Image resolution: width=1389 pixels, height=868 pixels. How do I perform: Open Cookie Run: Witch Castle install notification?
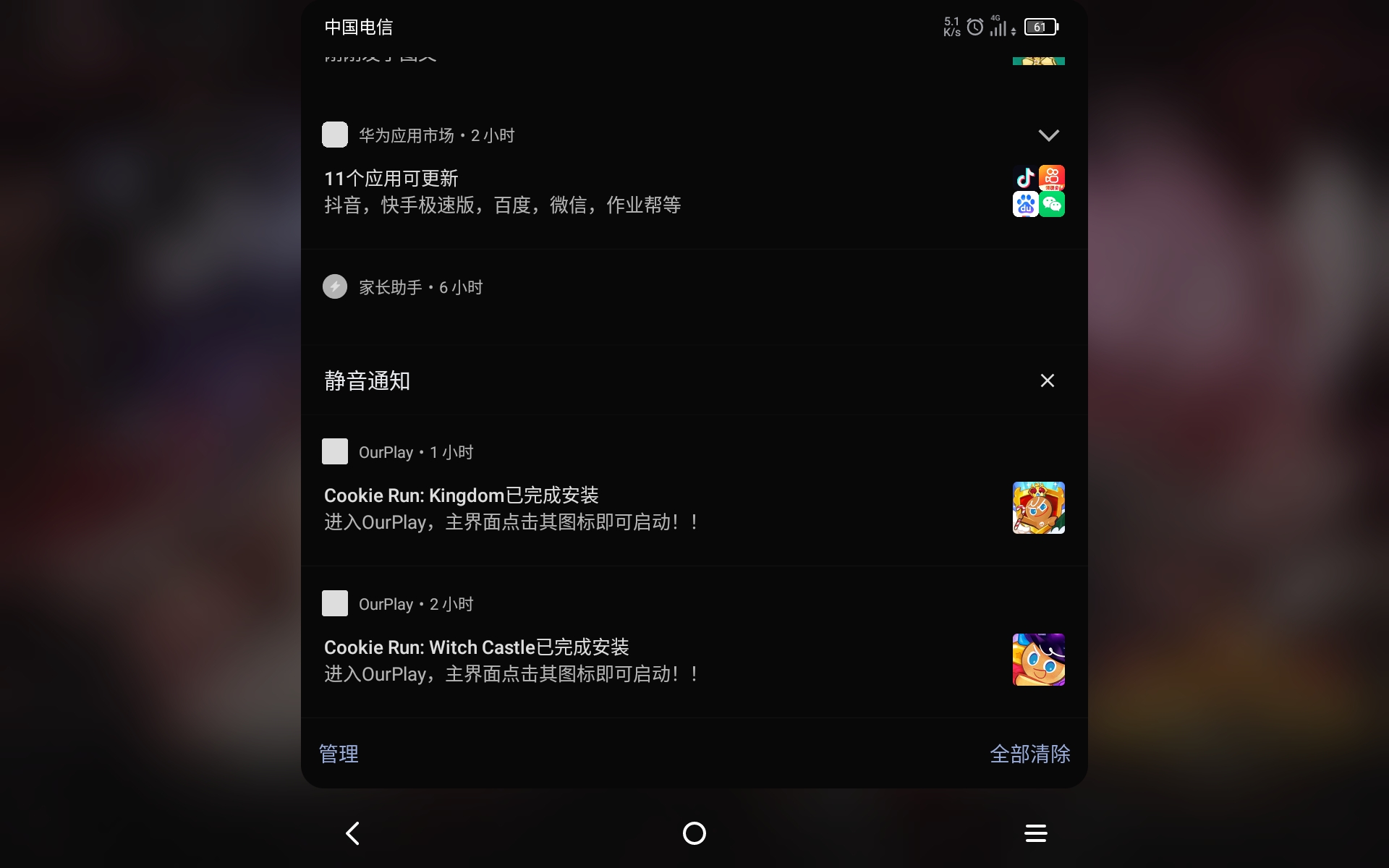click(x=511, y=660)
